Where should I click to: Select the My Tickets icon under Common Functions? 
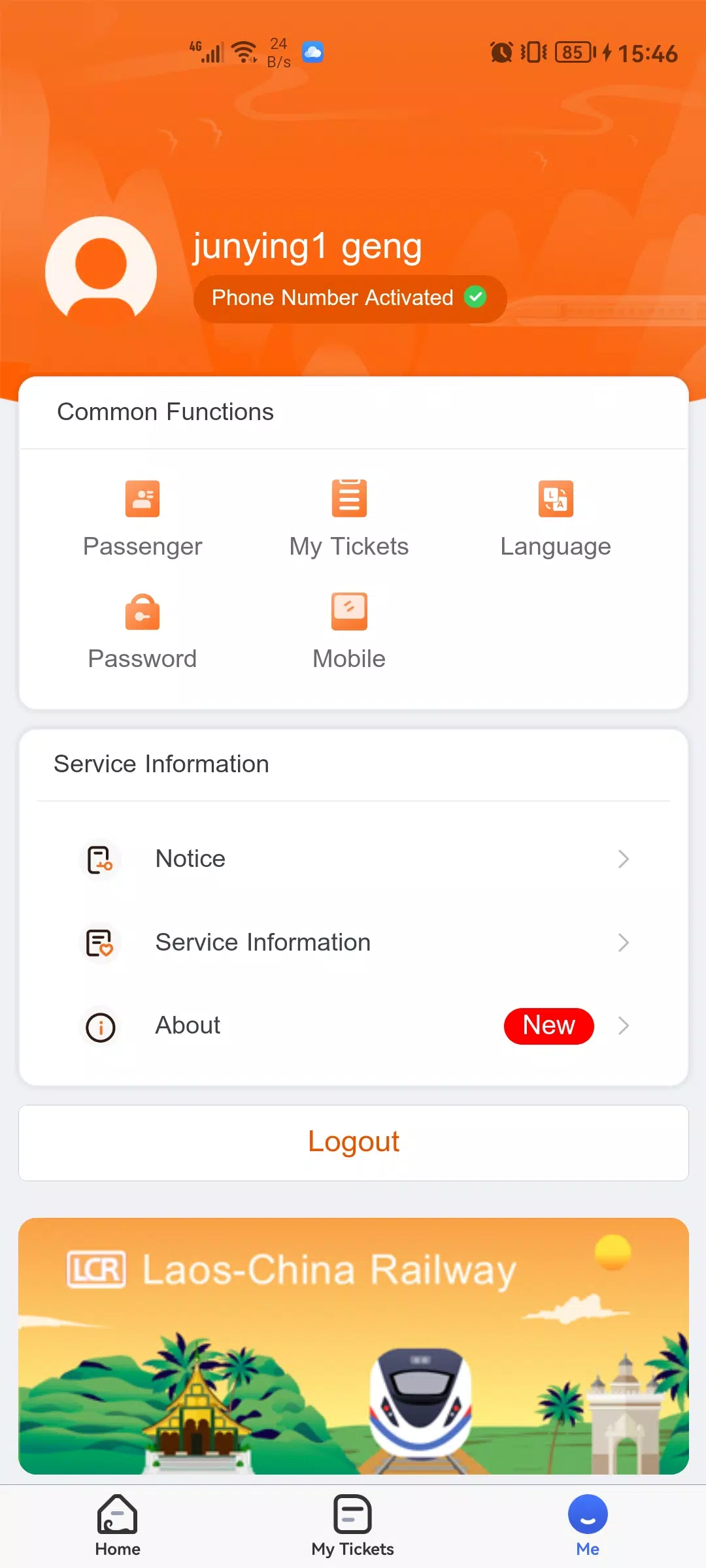pos(348,498)
